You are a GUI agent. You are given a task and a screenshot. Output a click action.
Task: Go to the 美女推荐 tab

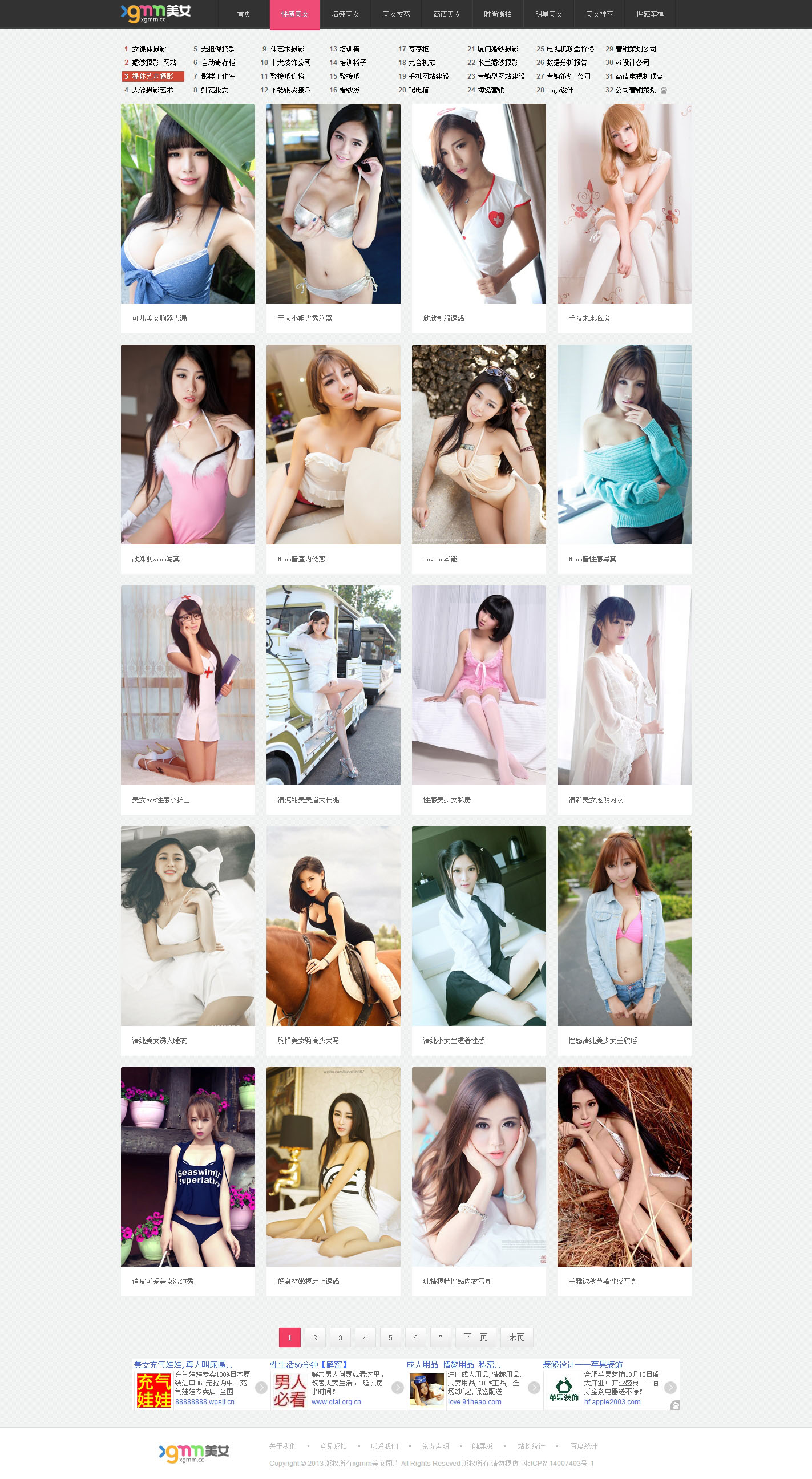tap(599, 14)
